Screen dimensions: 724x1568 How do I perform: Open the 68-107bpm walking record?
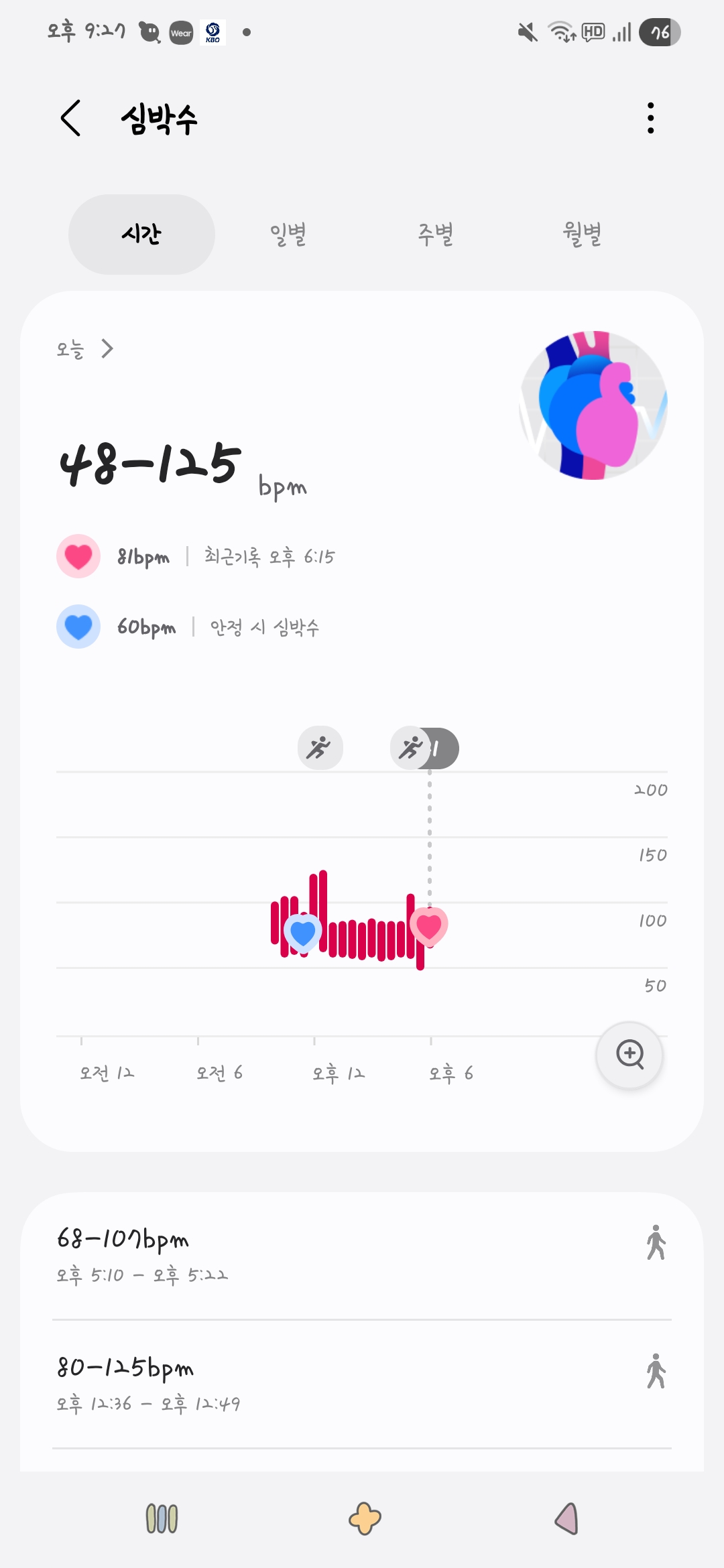click(x=362, y=1256)
